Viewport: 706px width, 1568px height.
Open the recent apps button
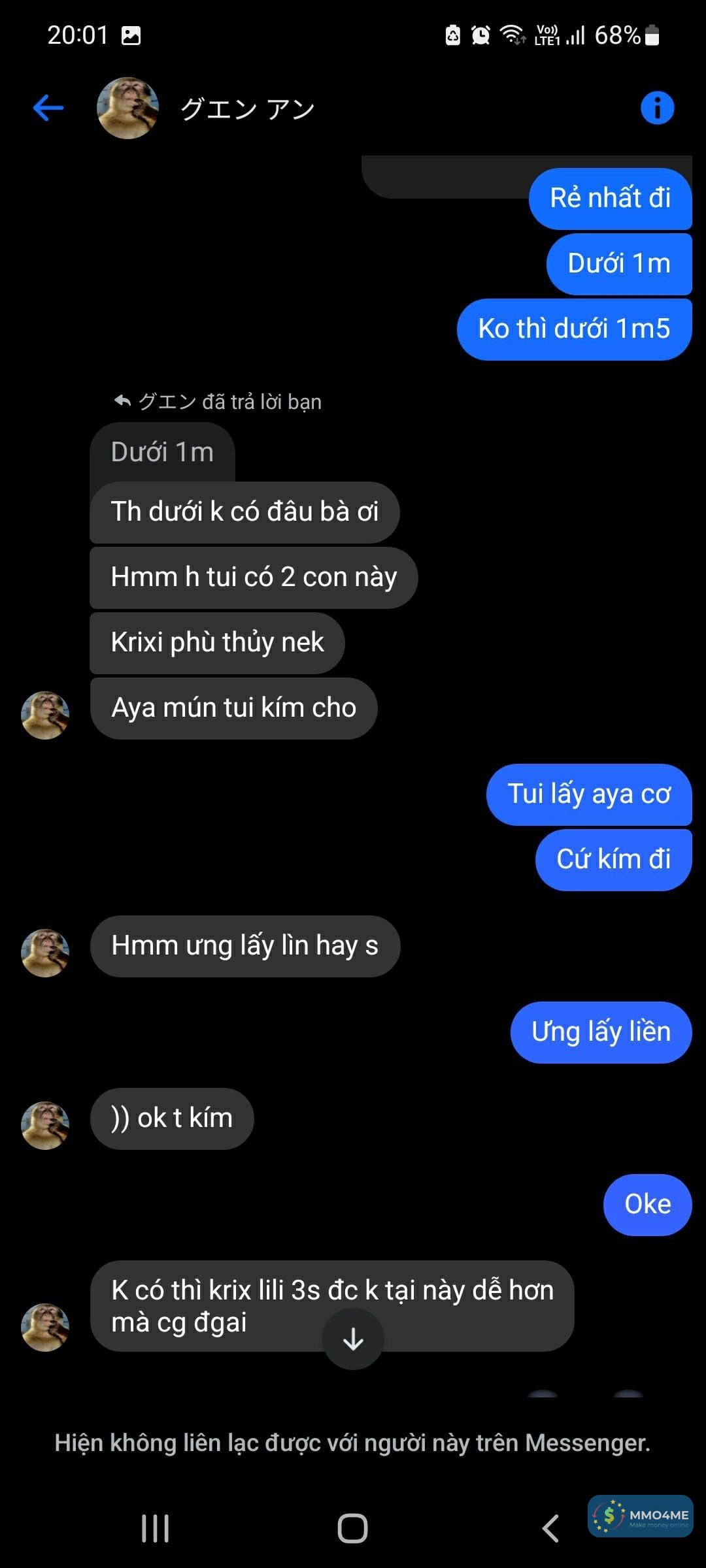[x=156, y=1529]
